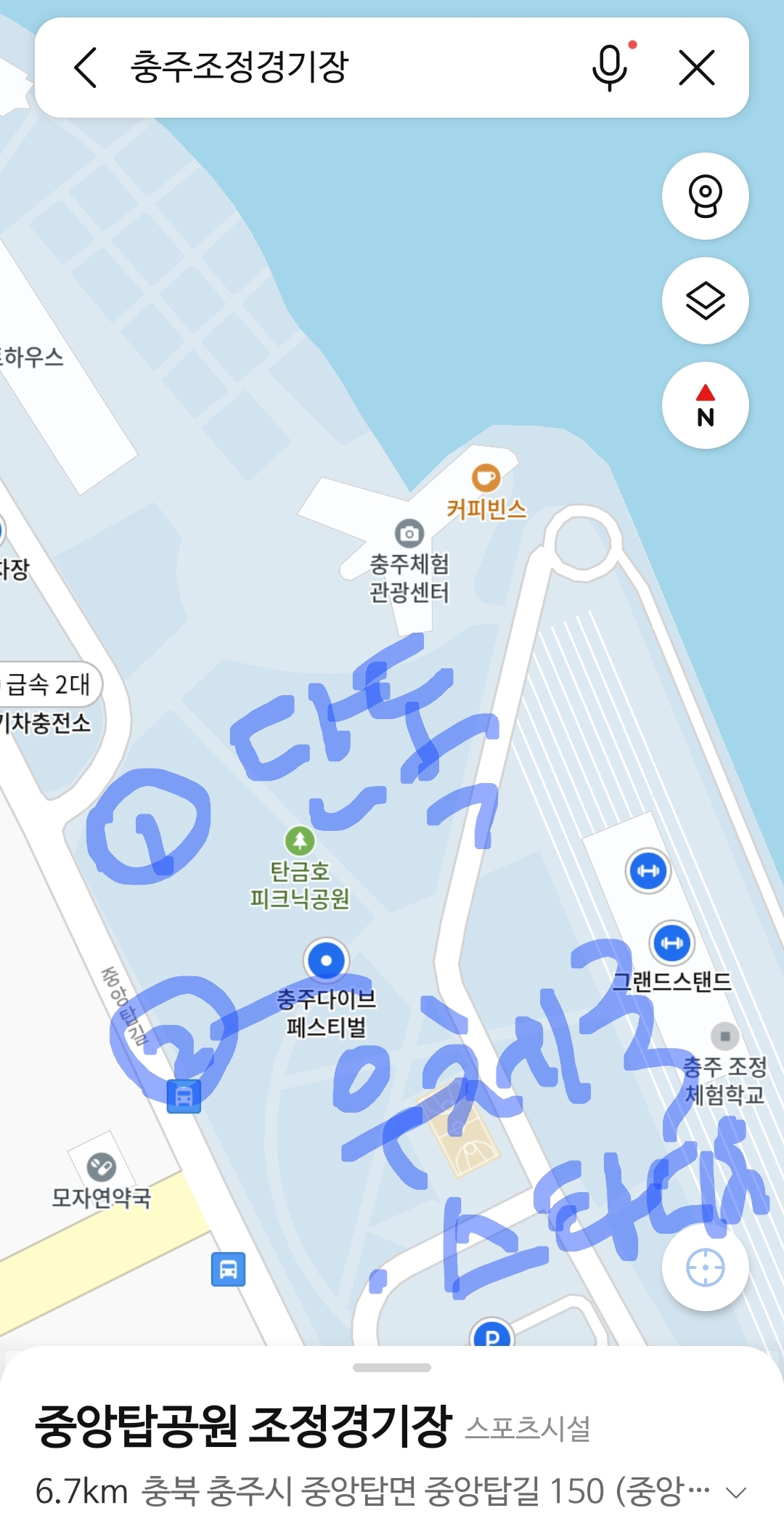Image resolution: width=784 pixels, height=1529 pixels.
Task: Select the 그랜드스탠드 marker
Action: (x=672, y=944)
